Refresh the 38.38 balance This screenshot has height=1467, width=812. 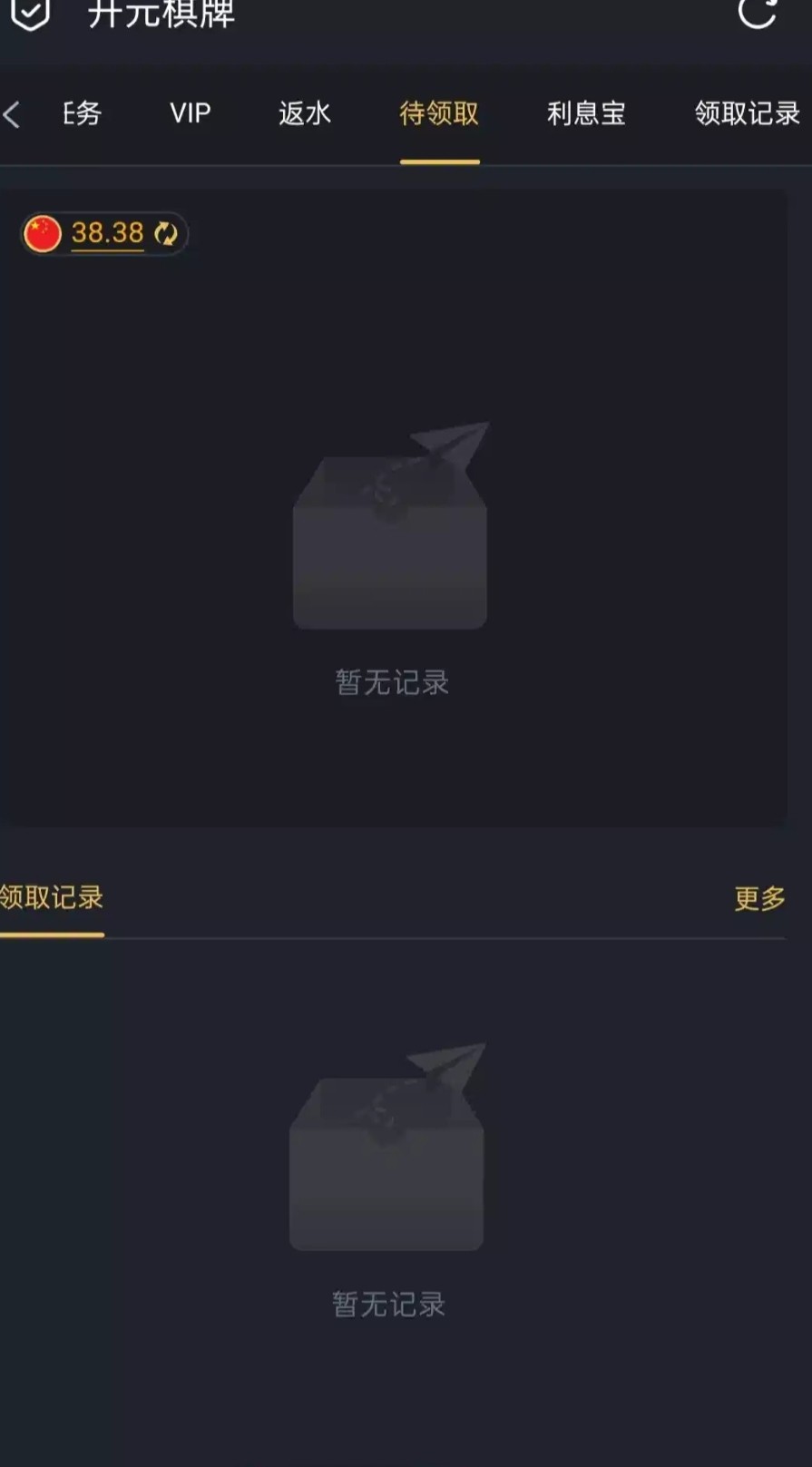(x=166, y=234)
